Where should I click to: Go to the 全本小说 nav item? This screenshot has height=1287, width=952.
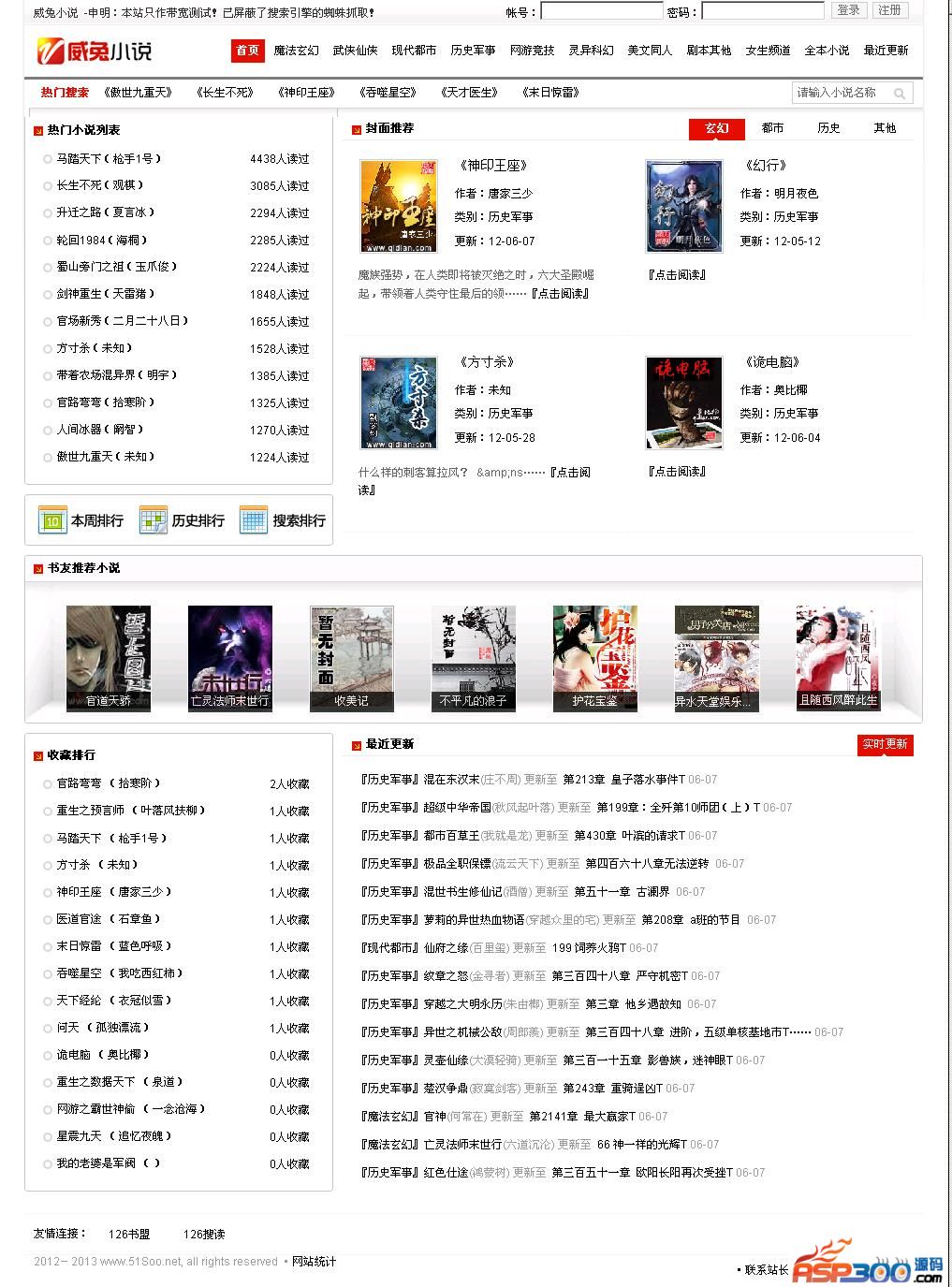[x=827, y=51]
